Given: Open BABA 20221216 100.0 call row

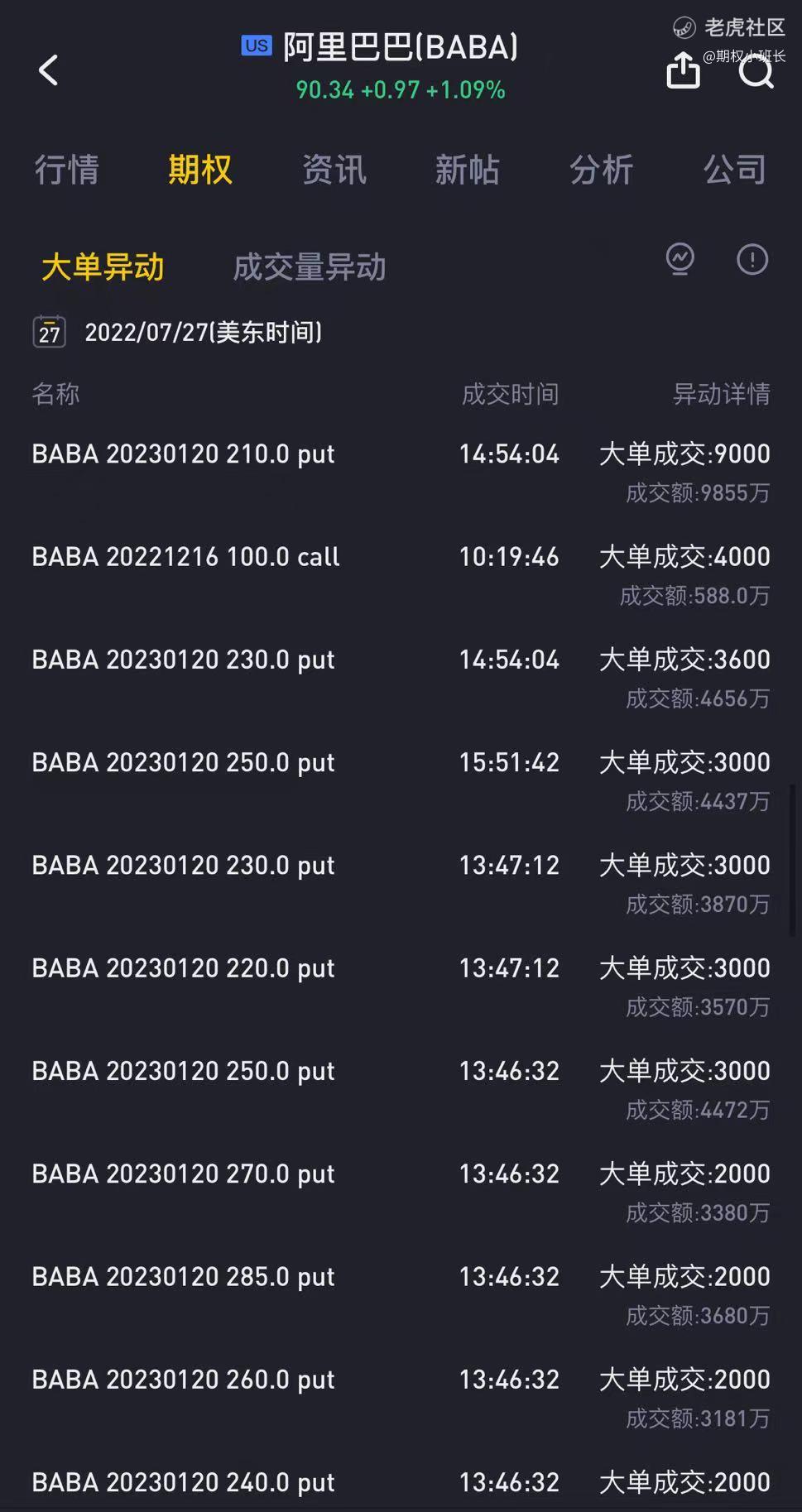Looking at the screenshot, I should point(401,574).
